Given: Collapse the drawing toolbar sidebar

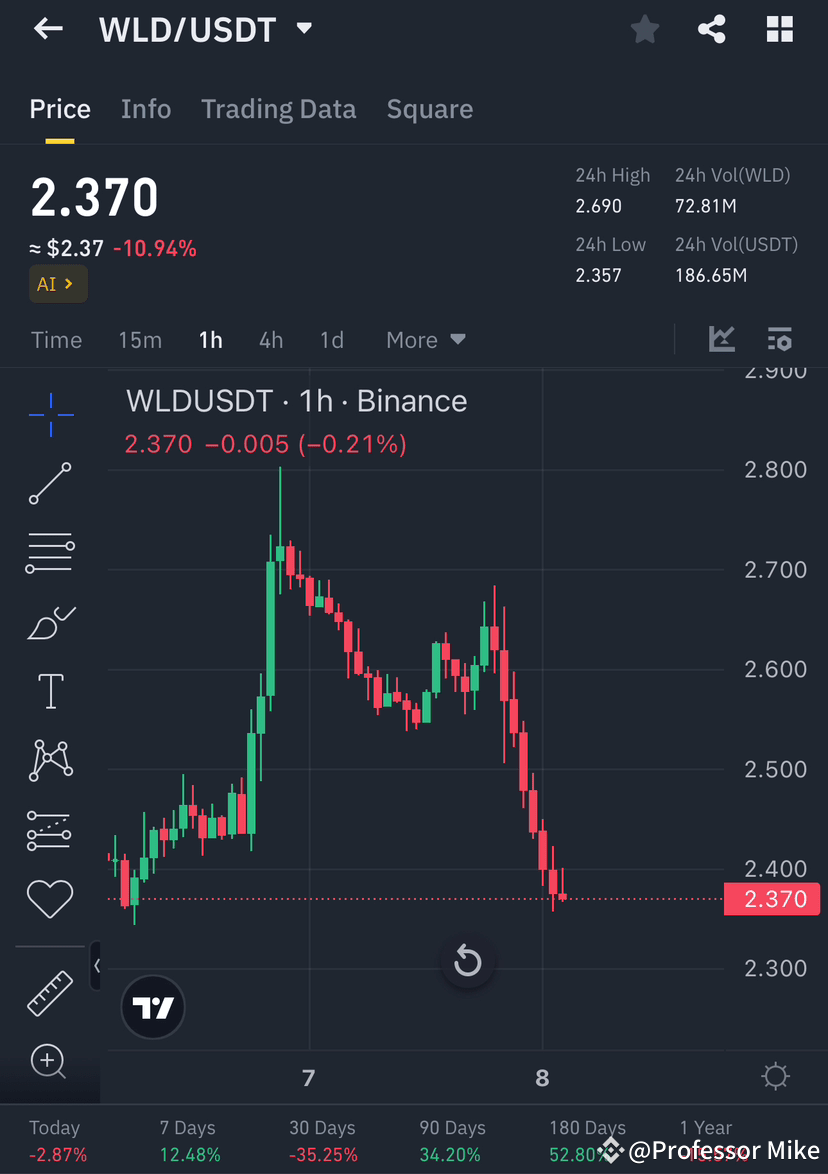Looking at the screenshot, I should click(x=97, y=966).
